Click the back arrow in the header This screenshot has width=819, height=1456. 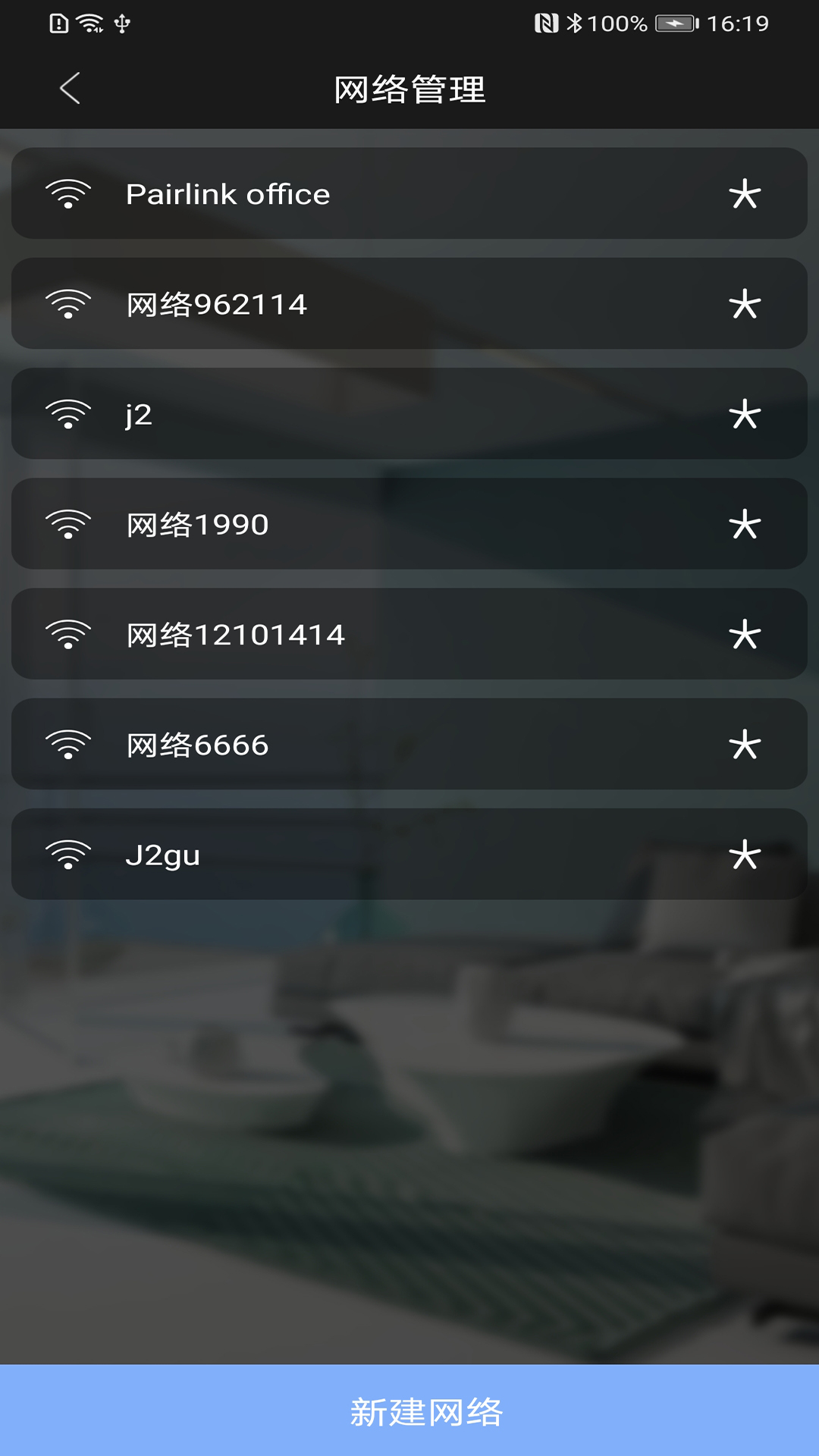(69, 88)
